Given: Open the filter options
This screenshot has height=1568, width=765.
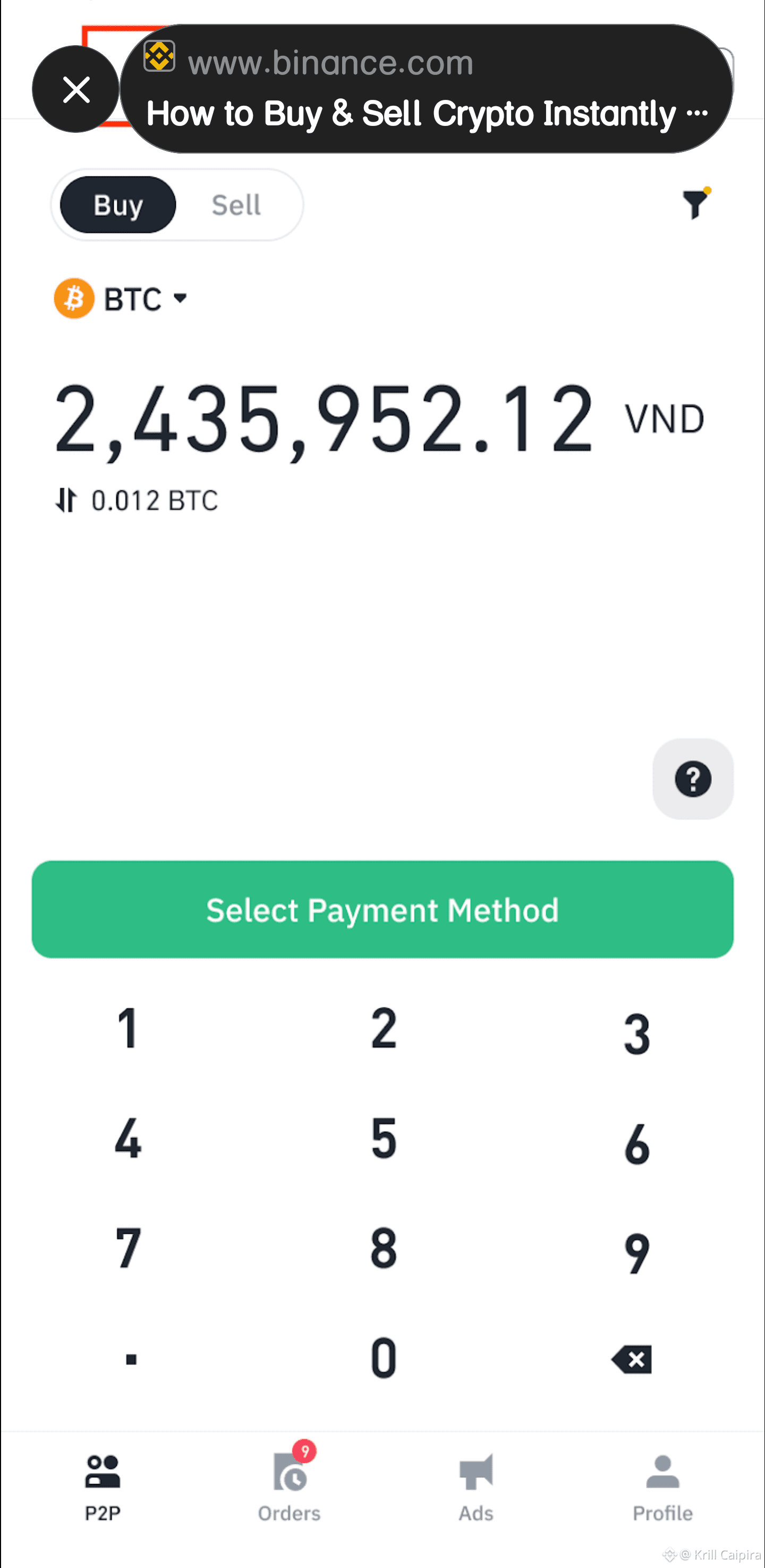Looking at the screenshot, I should click(695, 204).
